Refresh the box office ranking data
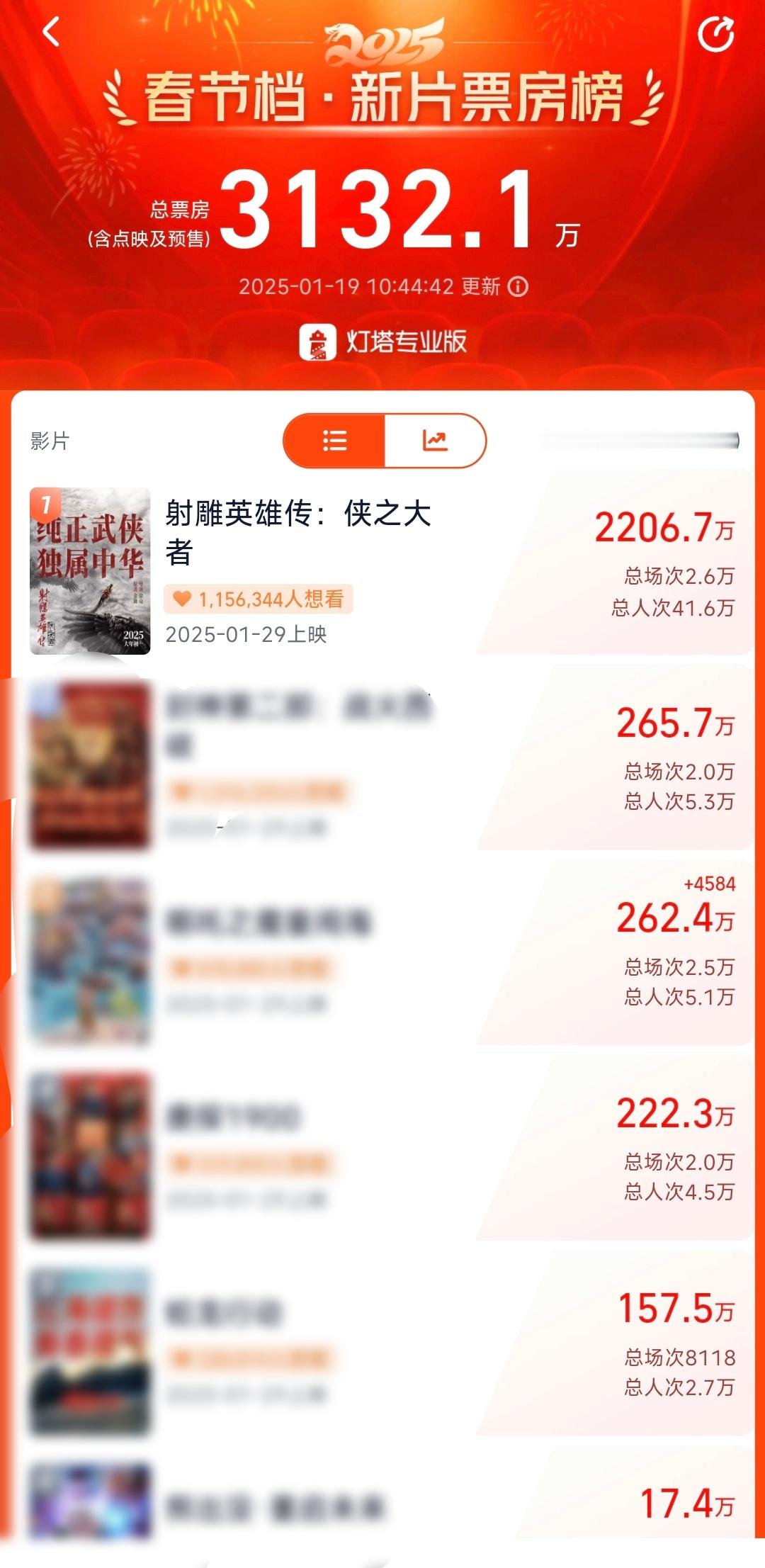Screen dimensions: 765x1568 (718, 34)
